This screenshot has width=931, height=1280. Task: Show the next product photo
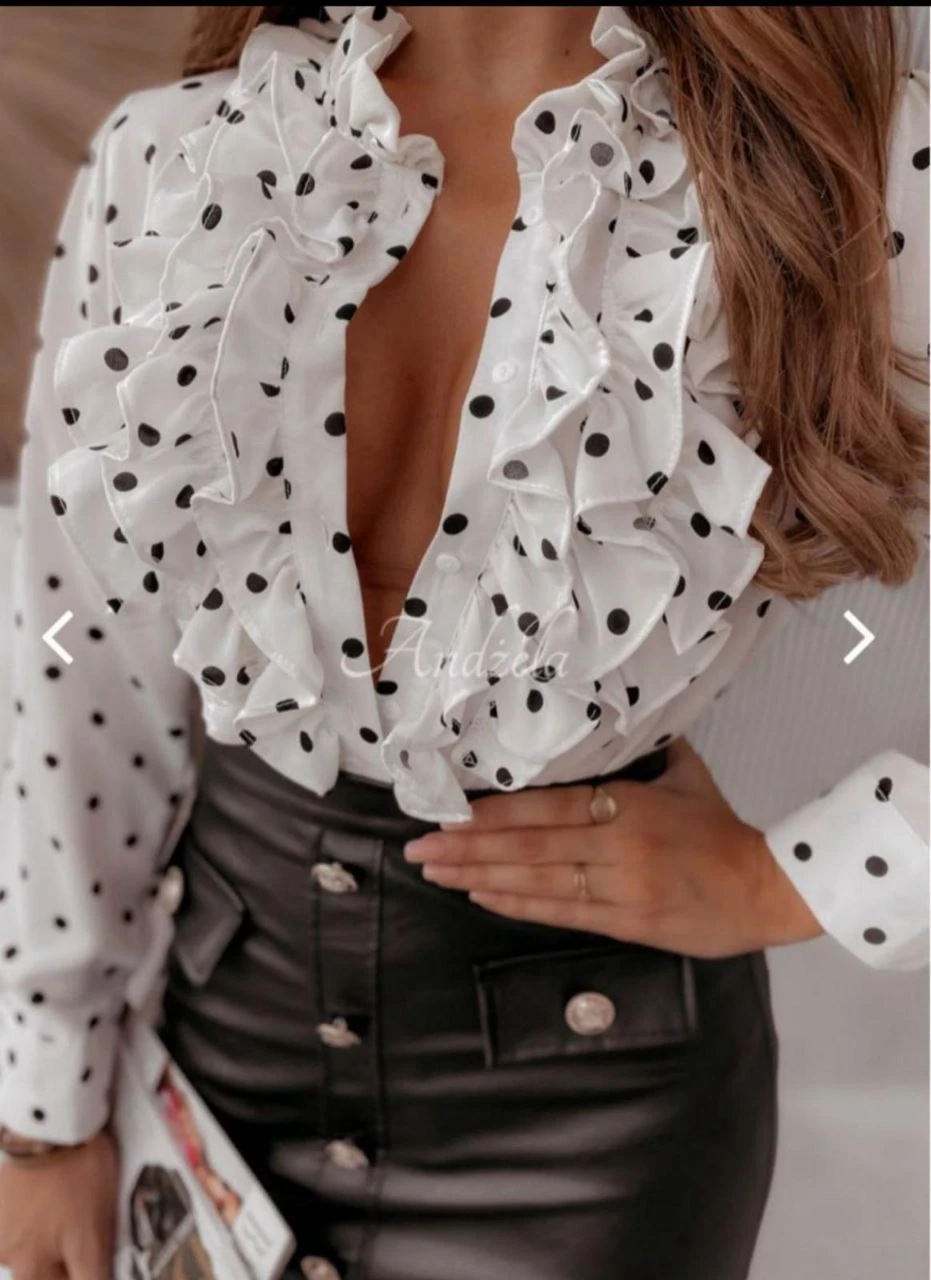(858, 637)
